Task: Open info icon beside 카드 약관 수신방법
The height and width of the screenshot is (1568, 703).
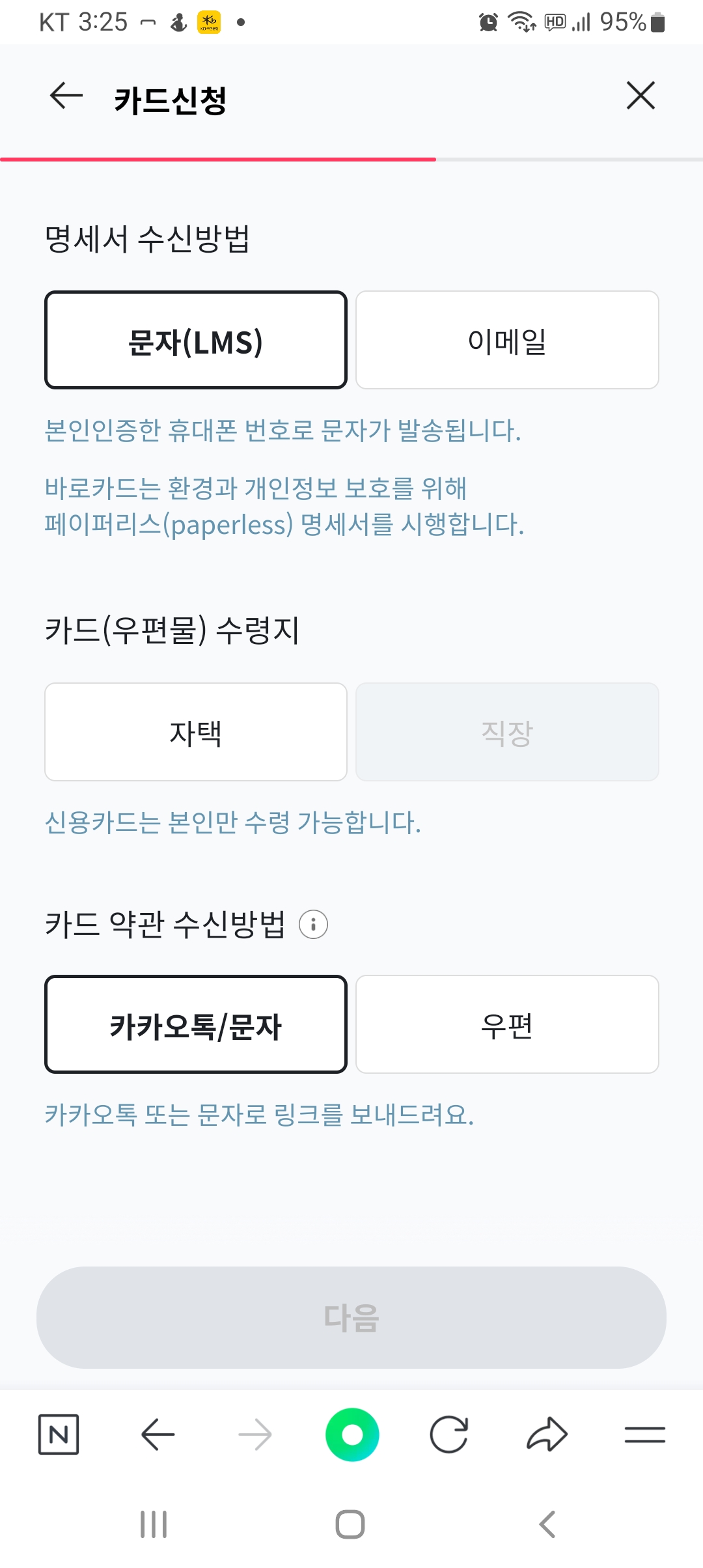Action: point(313,924)
